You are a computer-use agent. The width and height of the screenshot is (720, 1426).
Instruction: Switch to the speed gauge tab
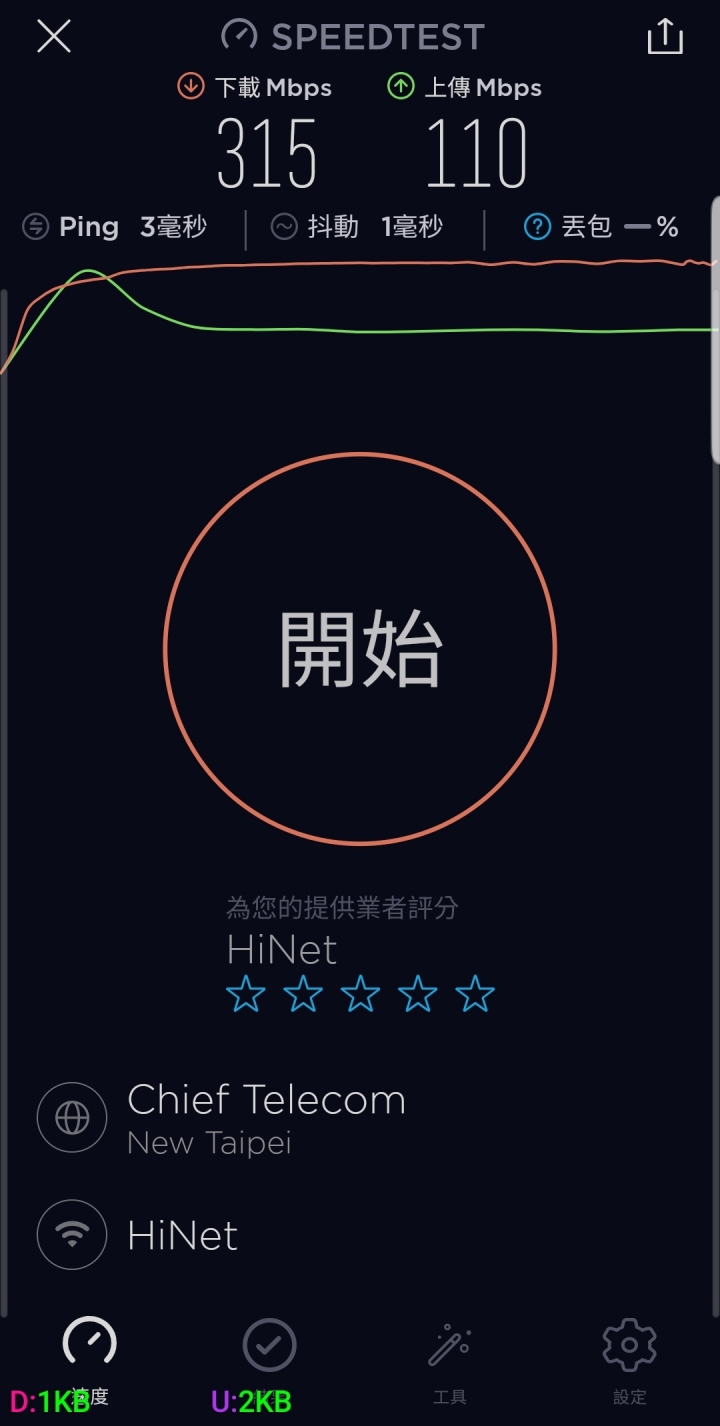point(90,1360)
